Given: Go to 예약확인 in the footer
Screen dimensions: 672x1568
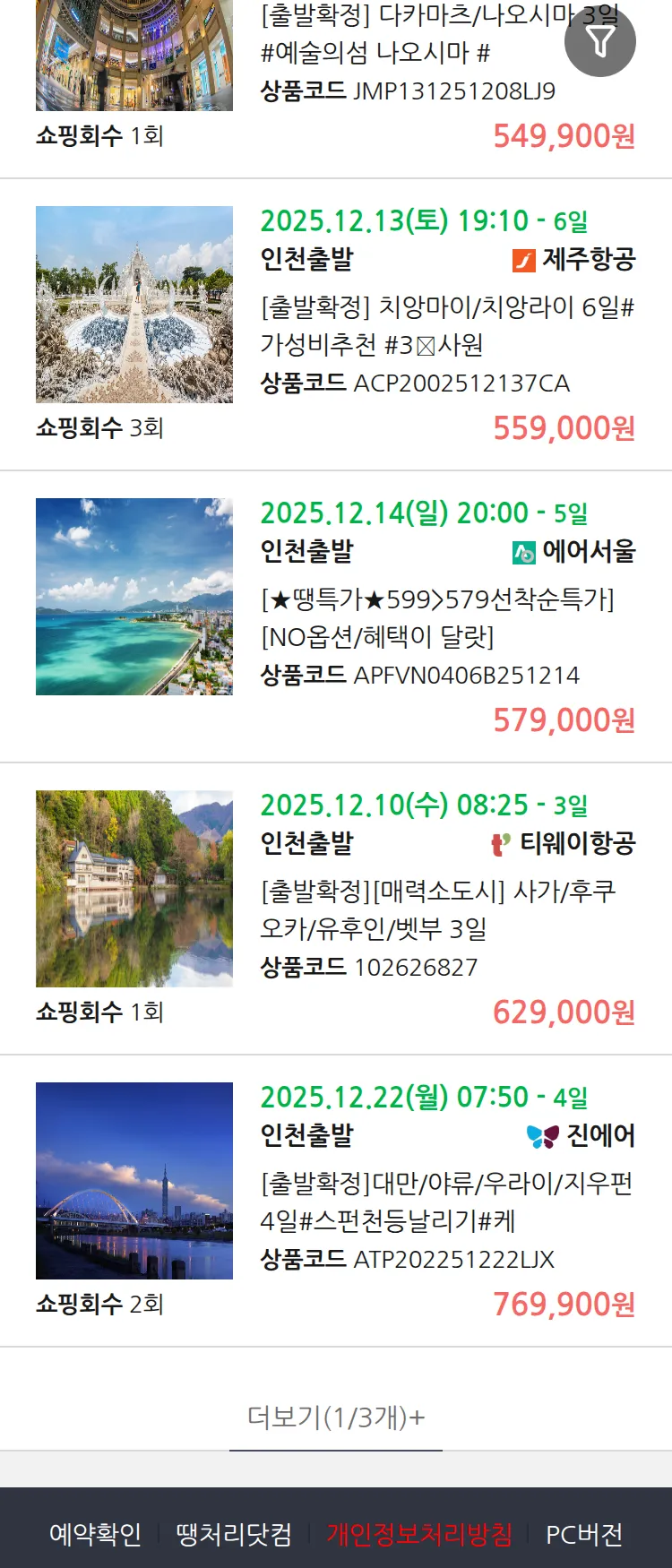Looking at the screenshot, I should point(95,1534).
